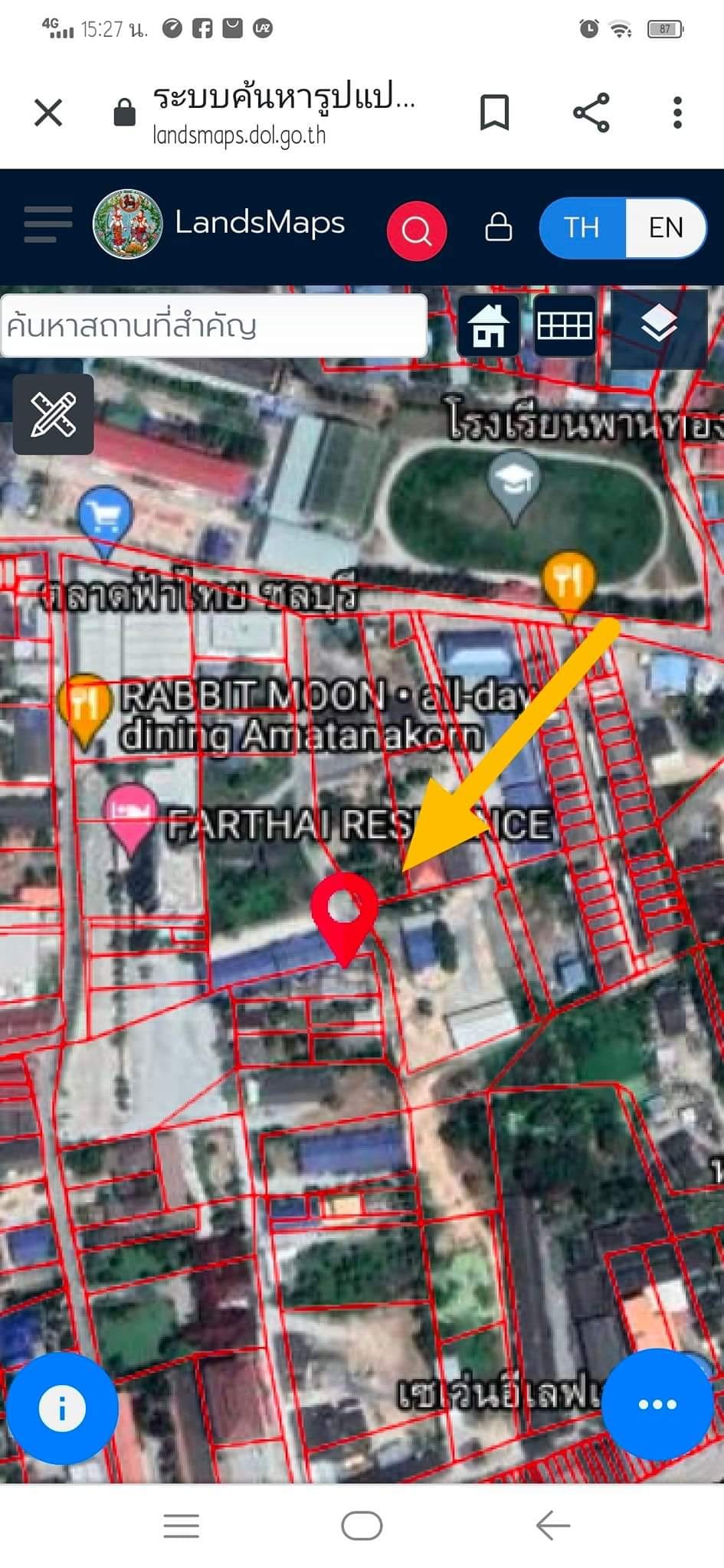Close the browser tab with the X
The width and height of the screenshot is (724, 1568).
(48, 113)
